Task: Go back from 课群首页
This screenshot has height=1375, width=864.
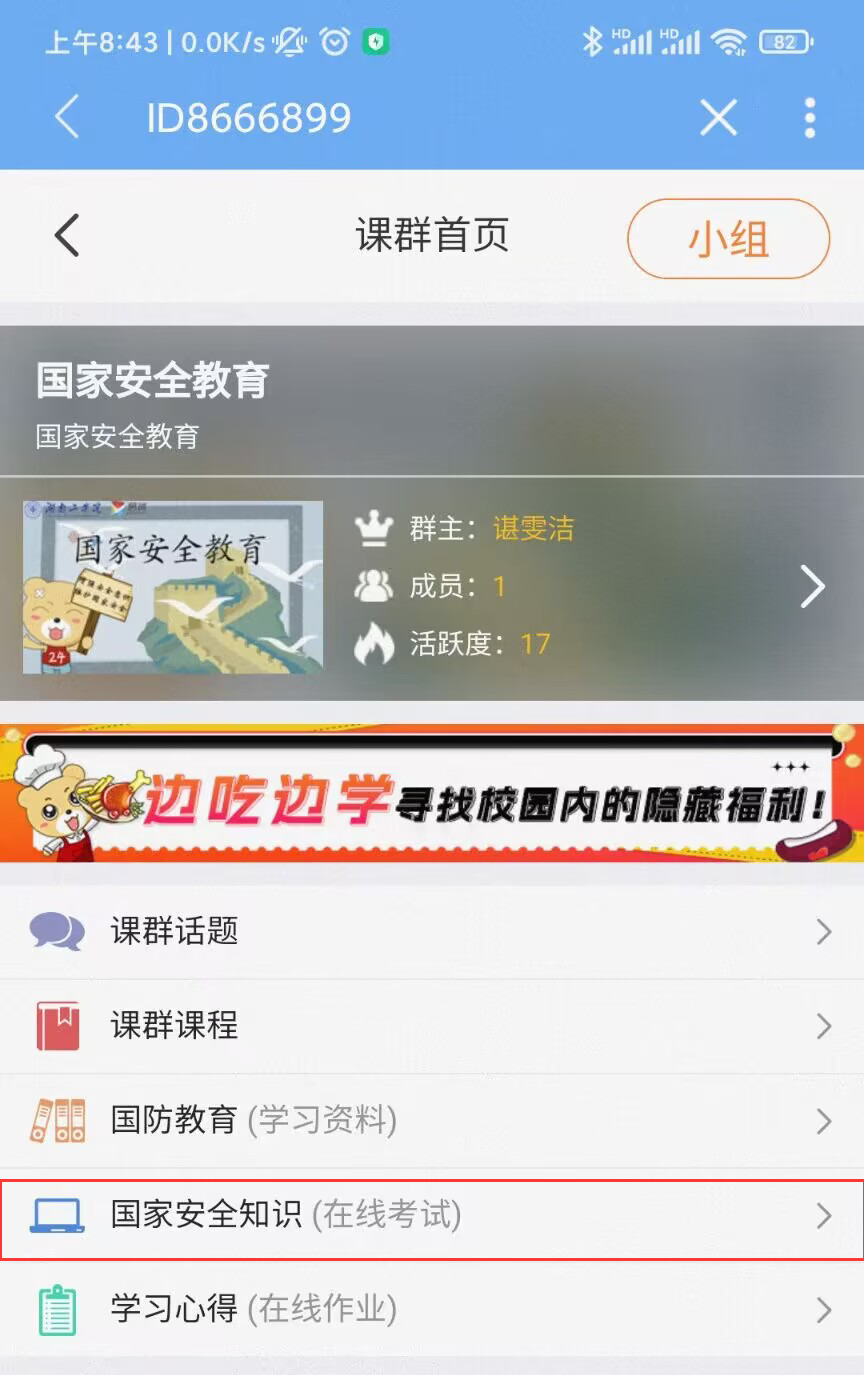Action: 66,236
